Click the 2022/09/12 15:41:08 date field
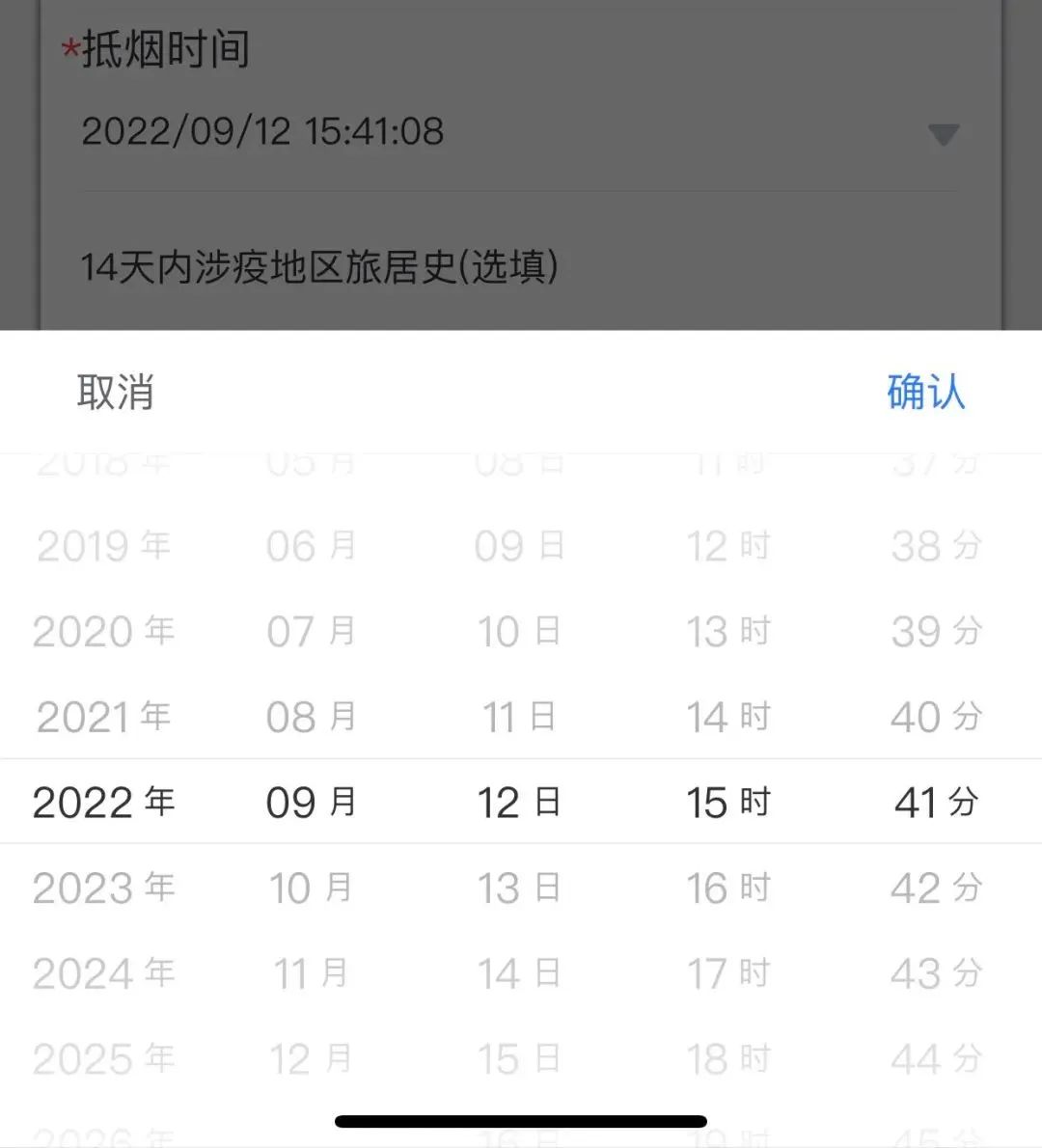 coord(262,132)
